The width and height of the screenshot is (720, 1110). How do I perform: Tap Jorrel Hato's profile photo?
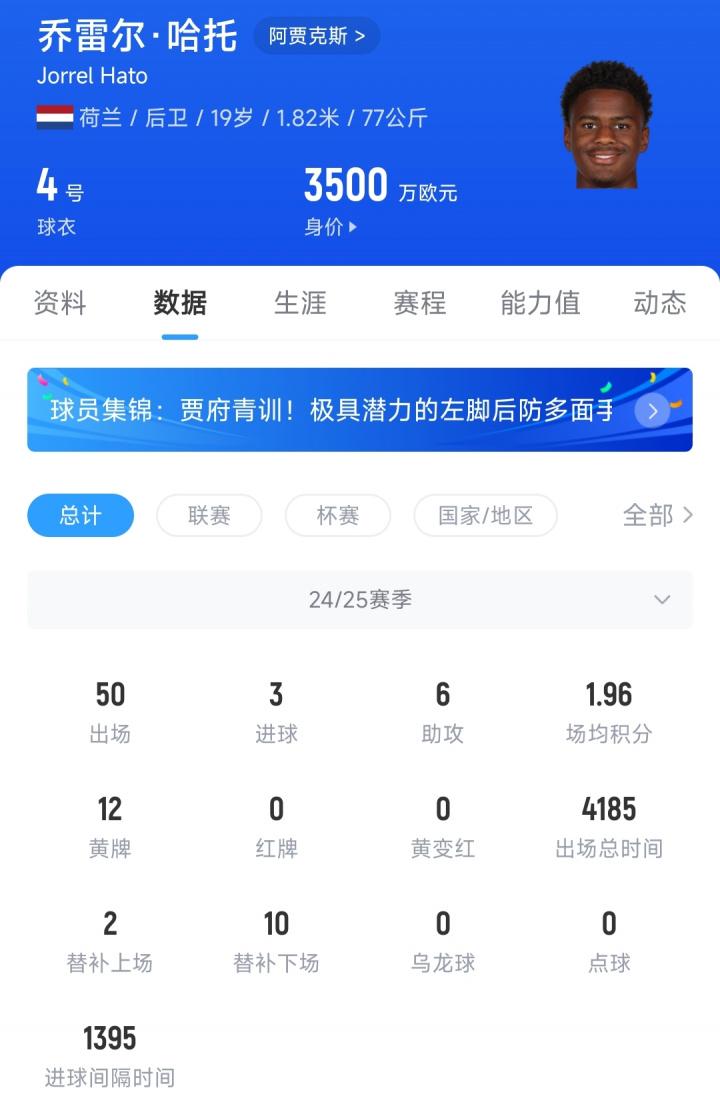tap(607, 126)
